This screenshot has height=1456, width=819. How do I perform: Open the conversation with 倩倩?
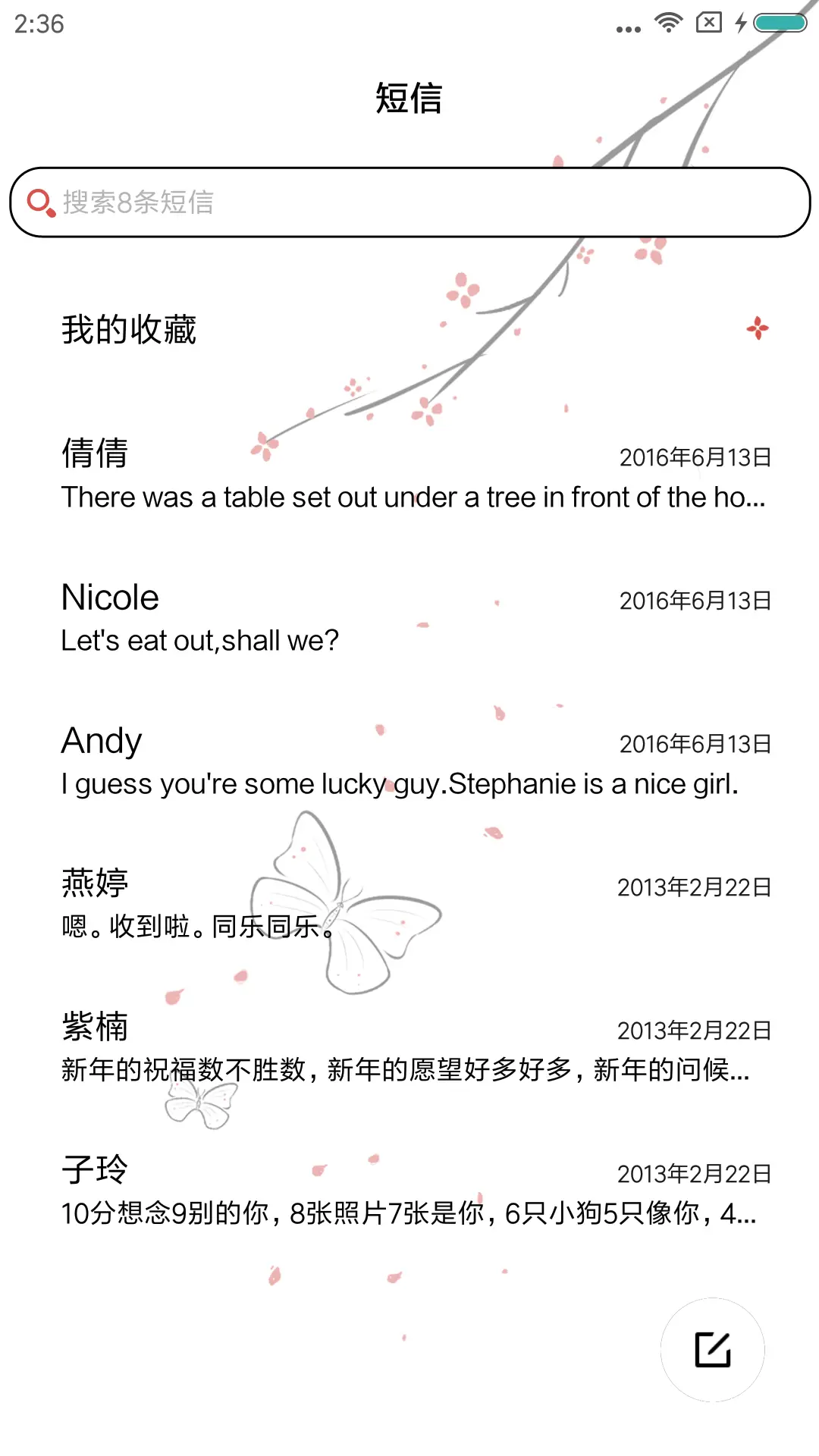point(409,475)
